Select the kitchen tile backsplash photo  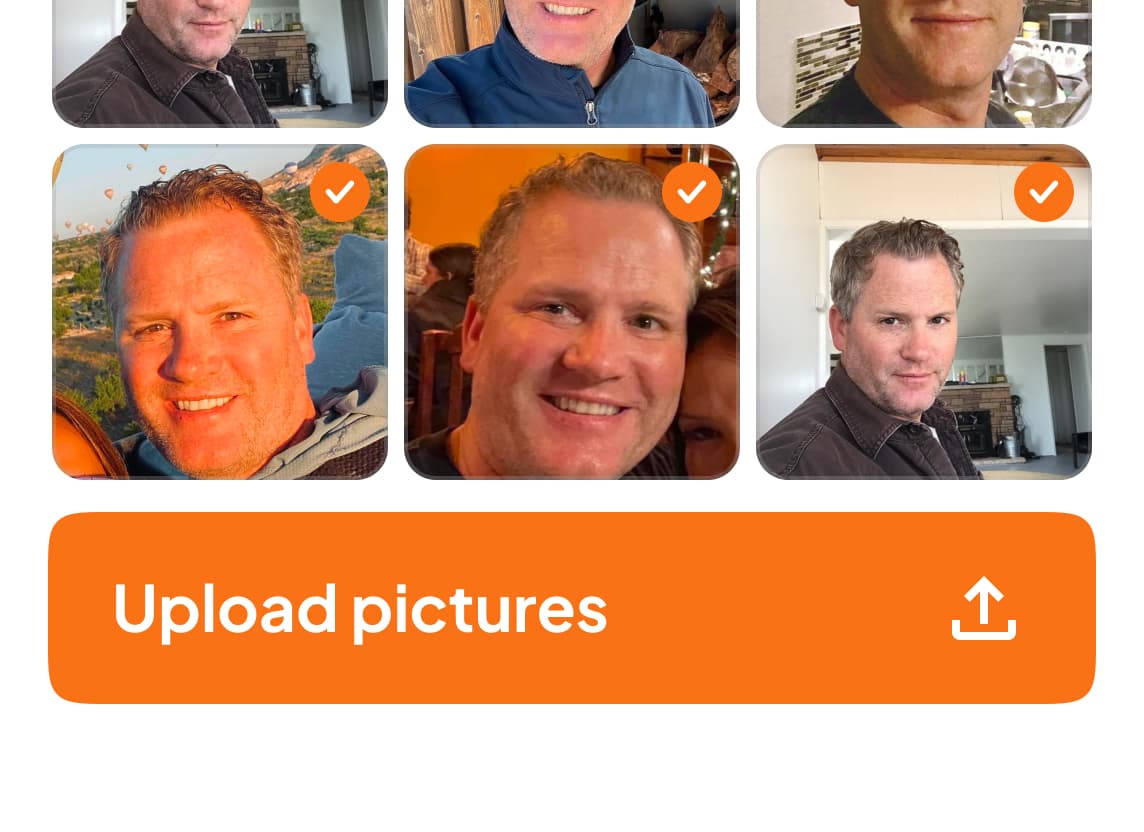click(923, 62)
